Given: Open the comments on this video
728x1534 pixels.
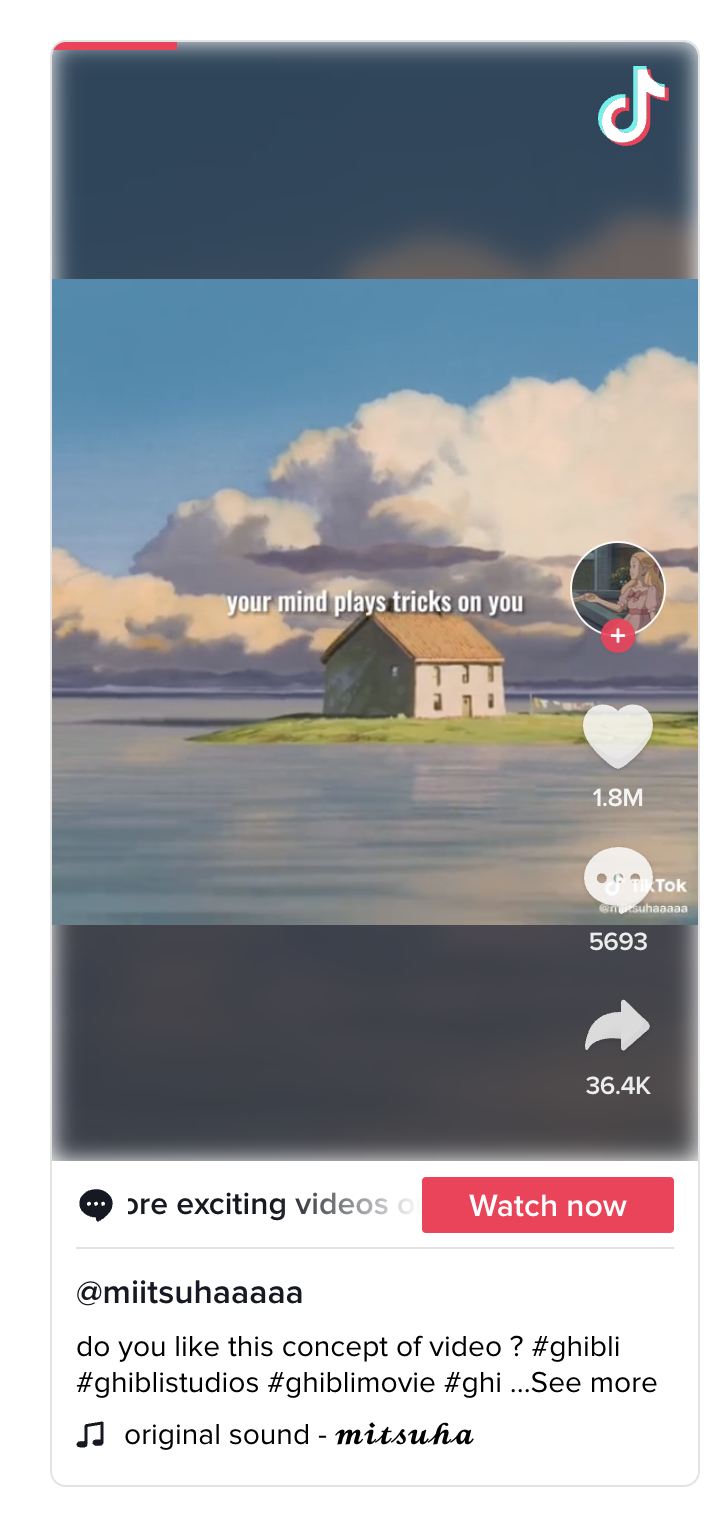Looking at the screenshot, I should [x=618, y=877].
